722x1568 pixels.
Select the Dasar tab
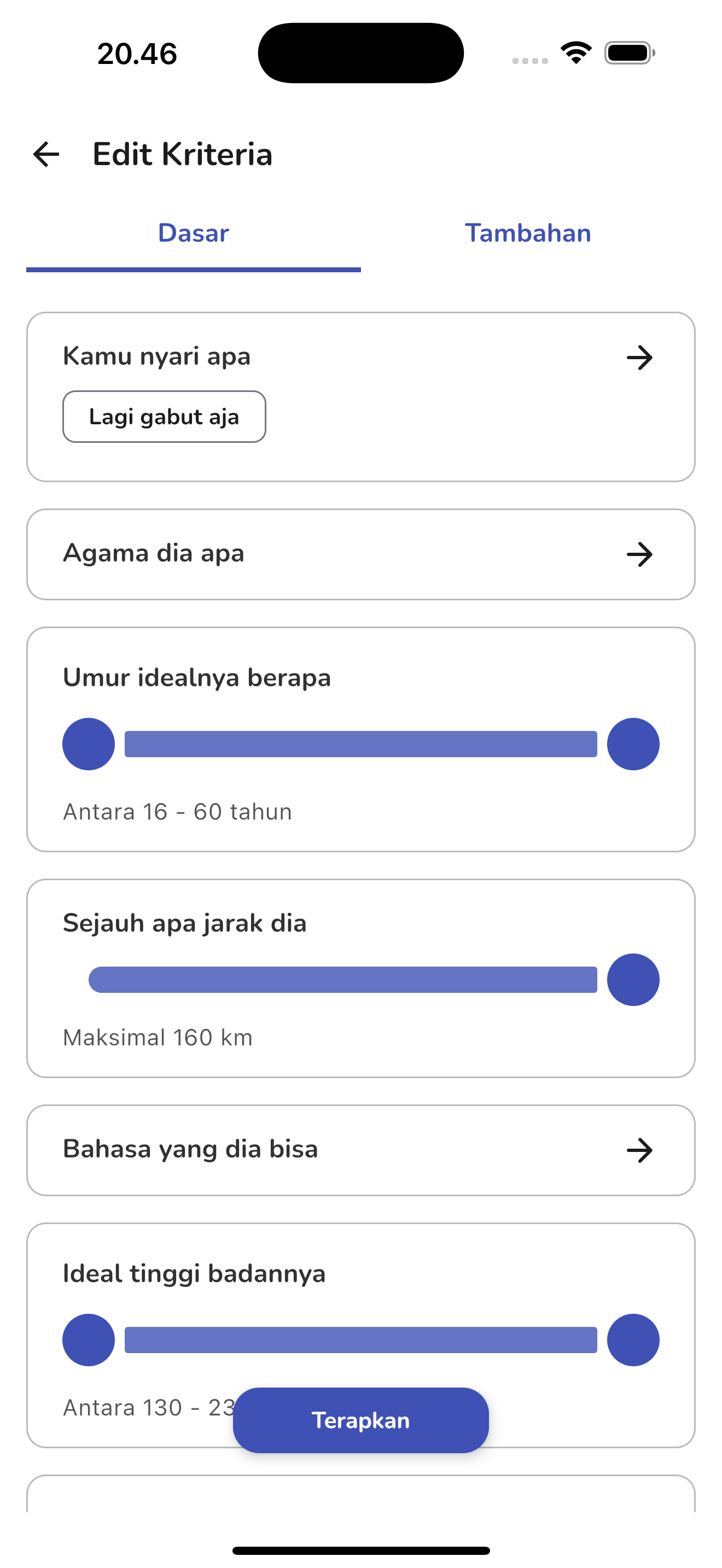pos(193,233)
